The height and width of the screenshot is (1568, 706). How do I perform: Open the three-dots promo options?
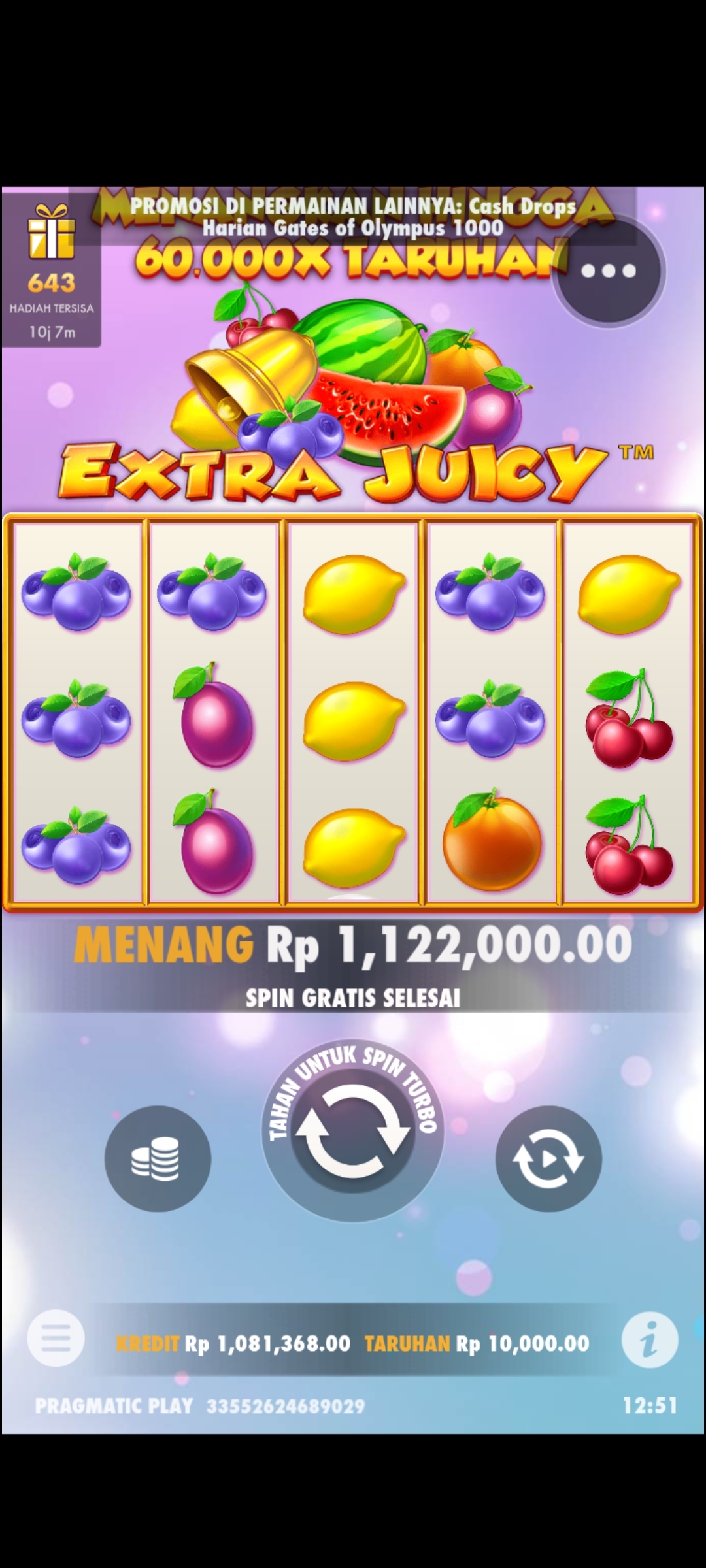pos(608,271)
